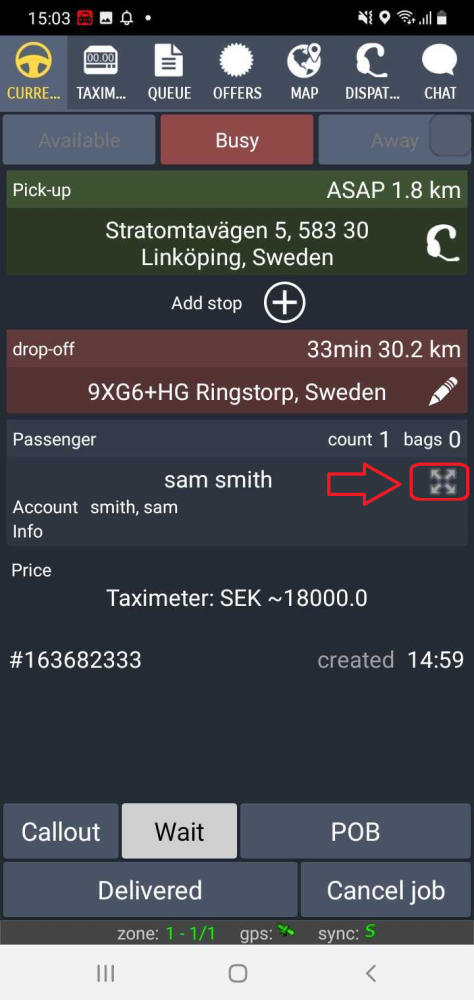This screenshot has height=1000, width=474.
Task: Tap the Wait button
Action: click(179, 831)
